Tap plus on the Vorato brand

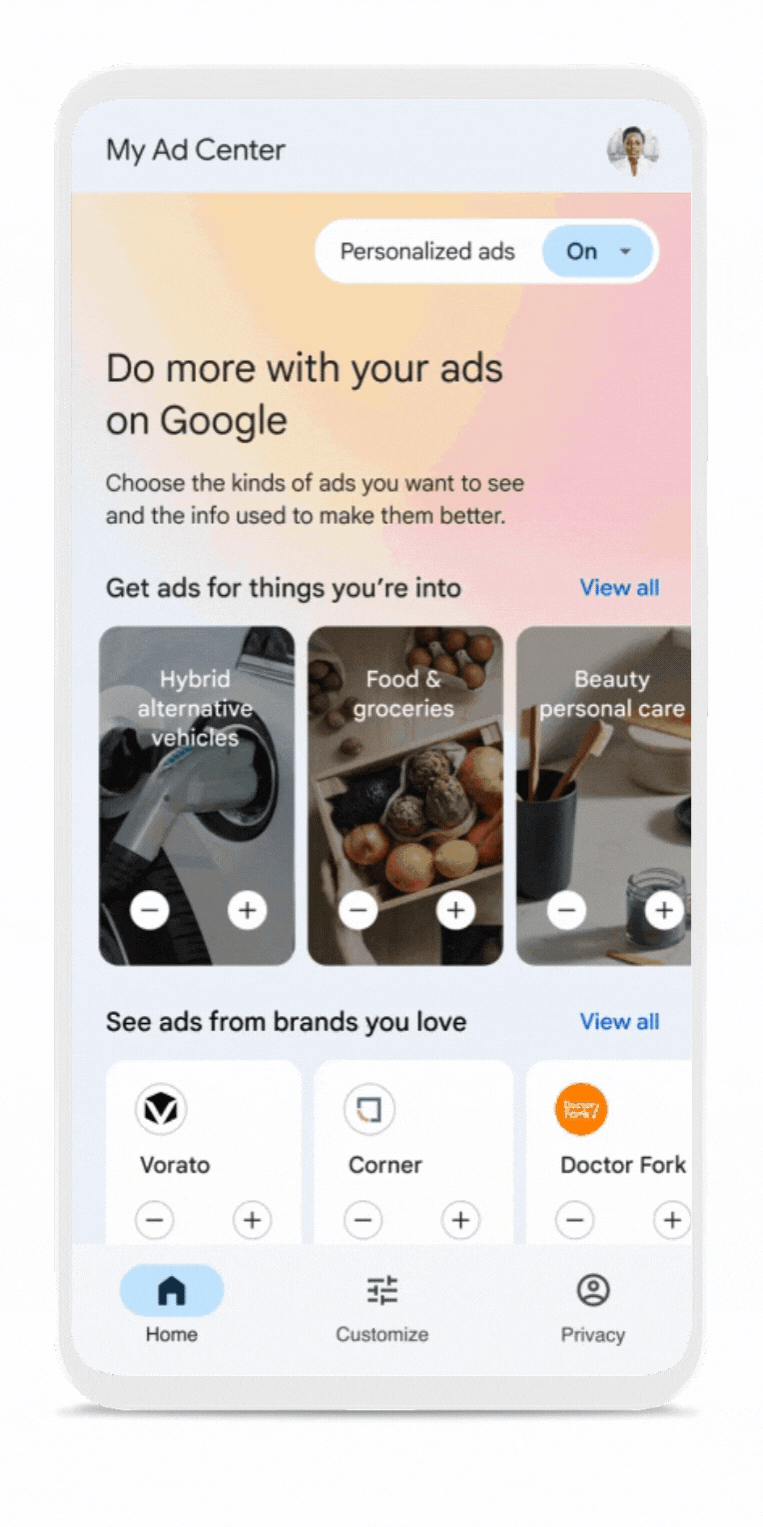pos(252,1220)
